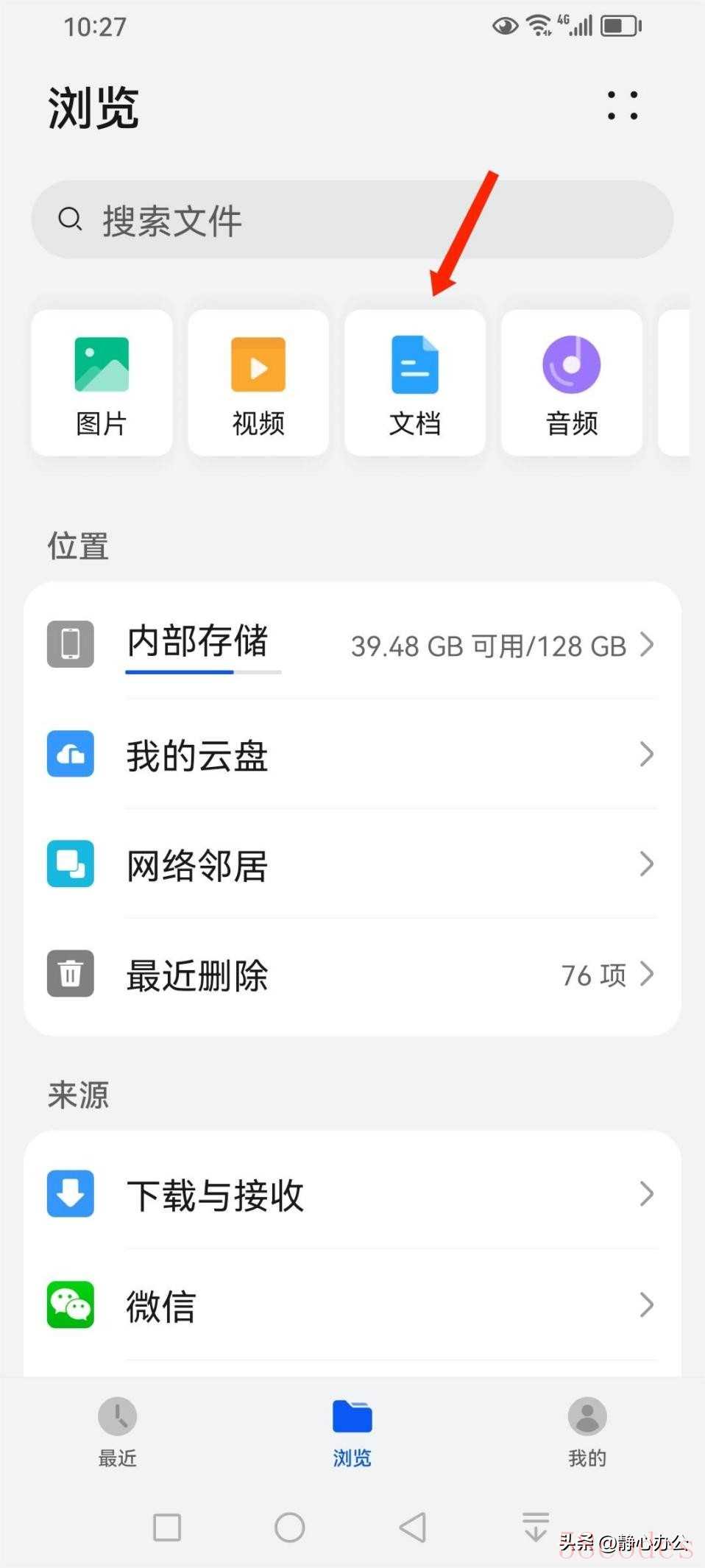The width and height of the screenshot is (705, 1568).
Task: Open 网络邻居
Action: [352, 864]
